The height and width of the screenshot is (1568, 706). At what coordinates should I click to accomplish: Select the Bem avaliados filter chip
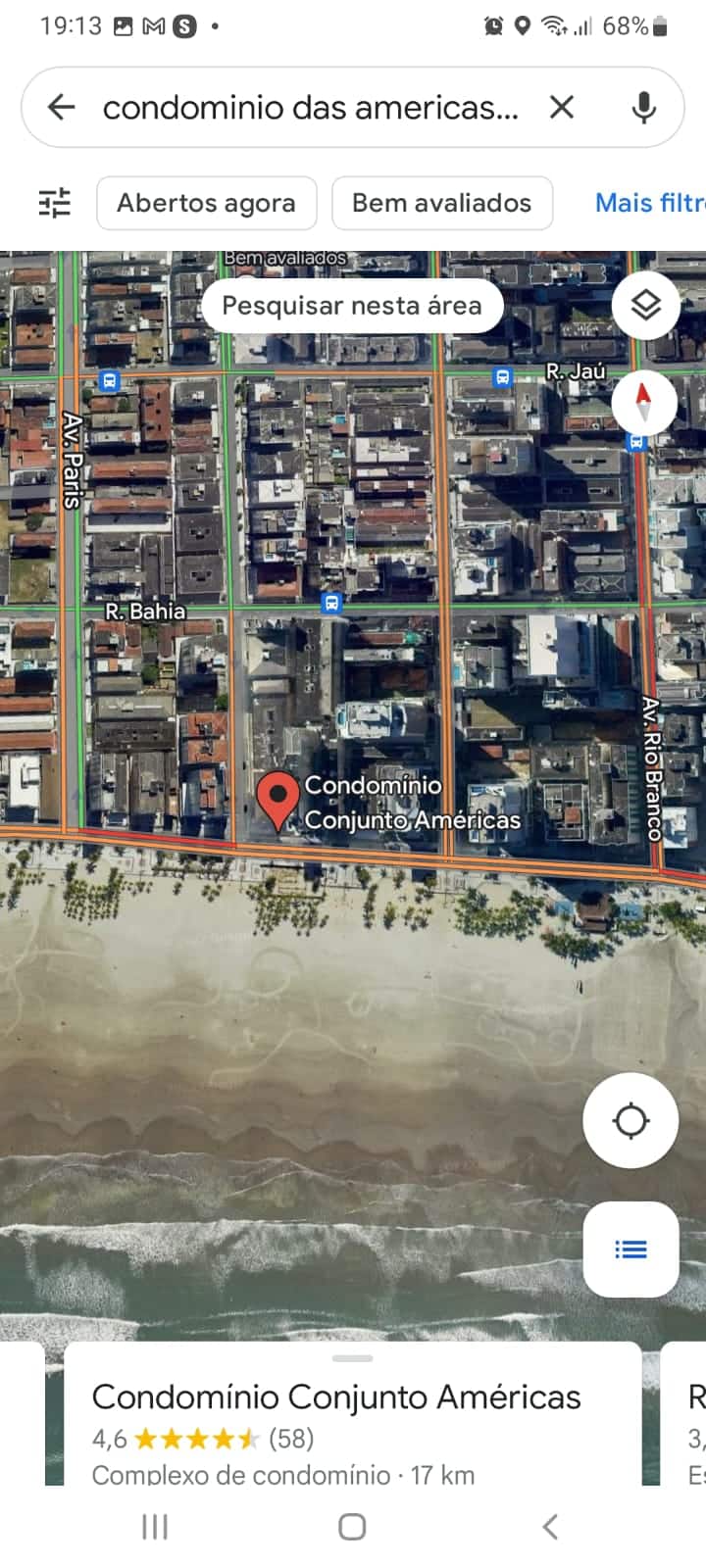click(441, 203)
